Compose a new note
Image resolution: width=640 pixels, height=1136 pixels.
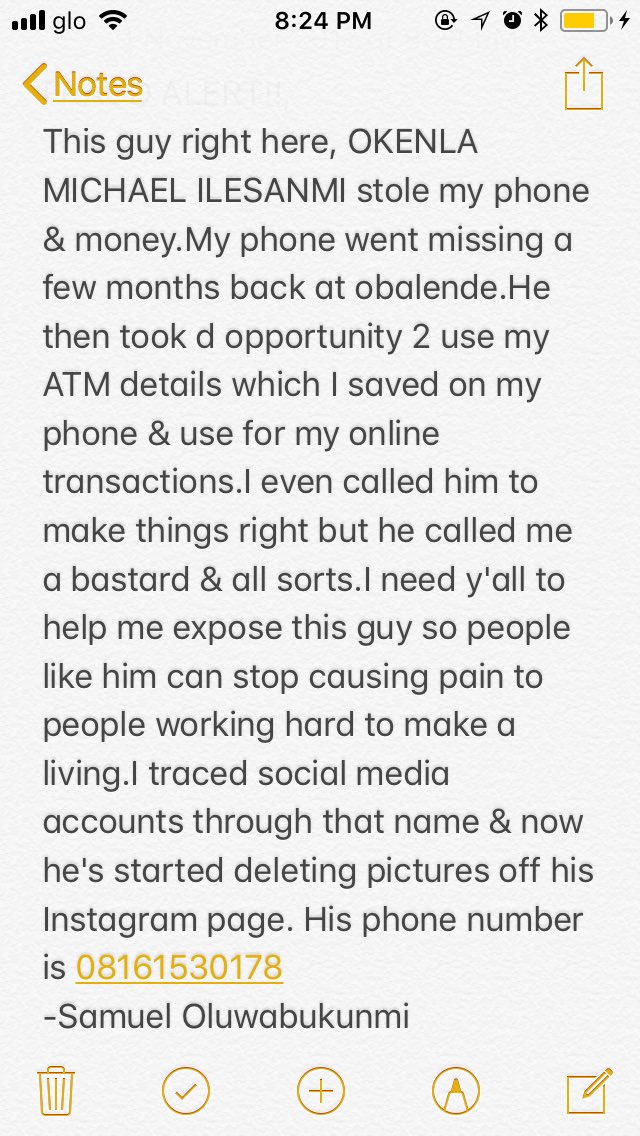[x=589, y=1089]
